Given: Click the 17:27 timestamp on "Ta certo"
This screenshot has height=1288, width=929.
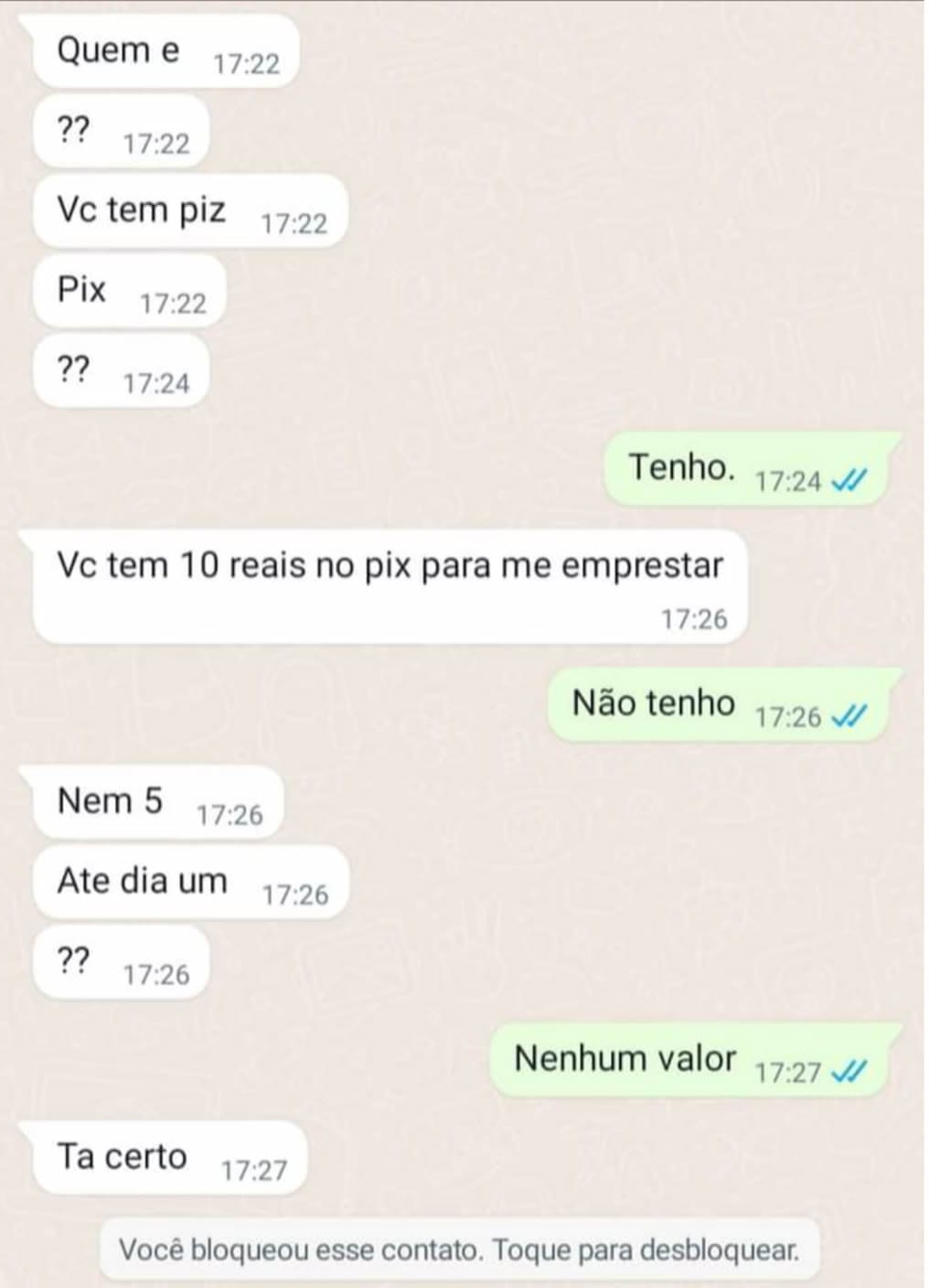Looking at the screenshot, I should click(x=255, y=1169).
